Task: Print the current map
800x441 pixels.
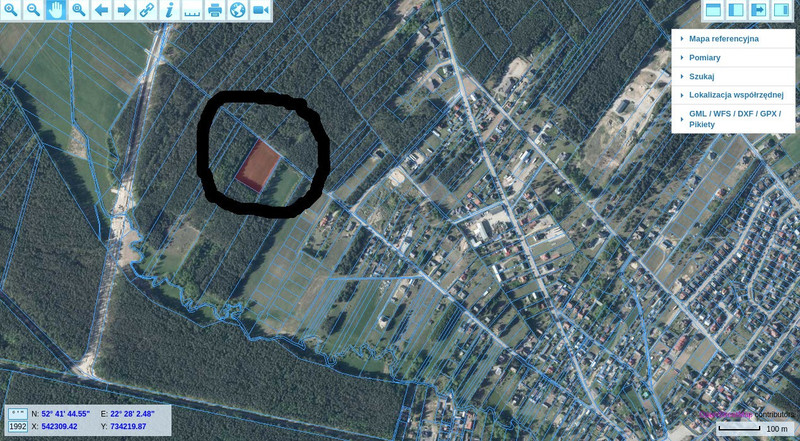Action: (215, 10)
